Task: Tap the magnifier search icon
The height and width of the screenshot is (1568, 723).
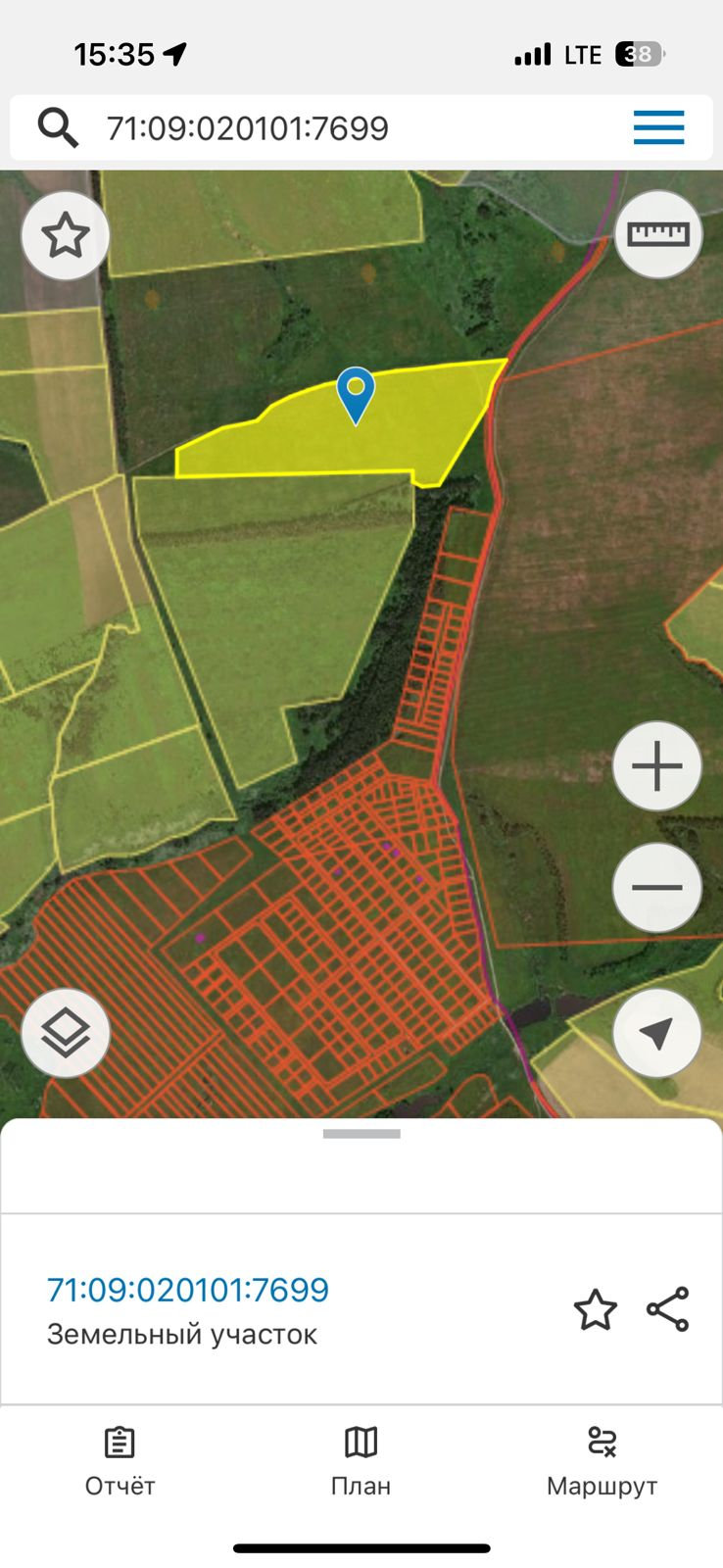Action: 58,128
